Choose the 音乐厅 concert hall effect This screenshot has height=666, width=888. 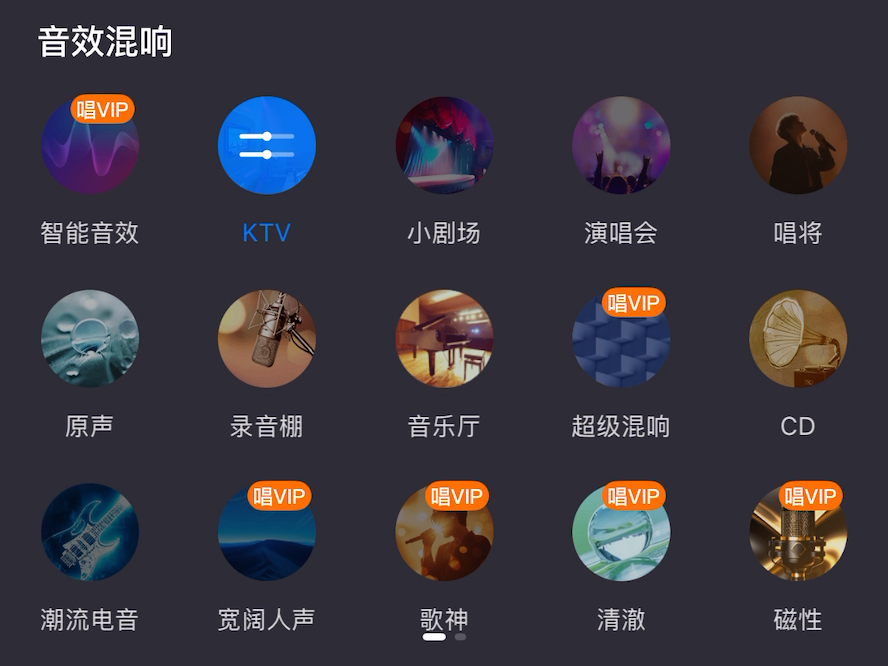(444, 339)
